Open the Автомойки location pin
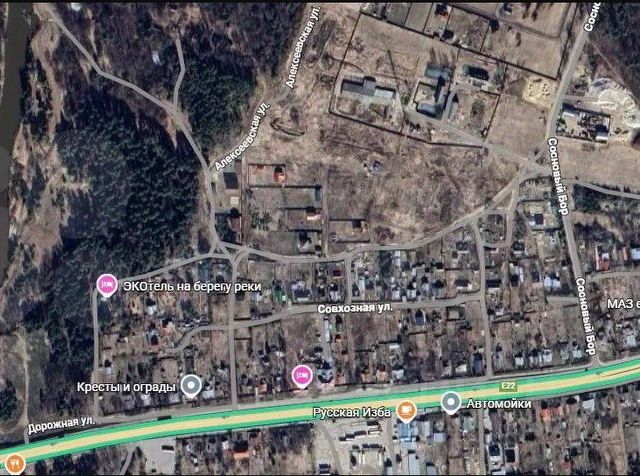 click(x=451, y=402)
